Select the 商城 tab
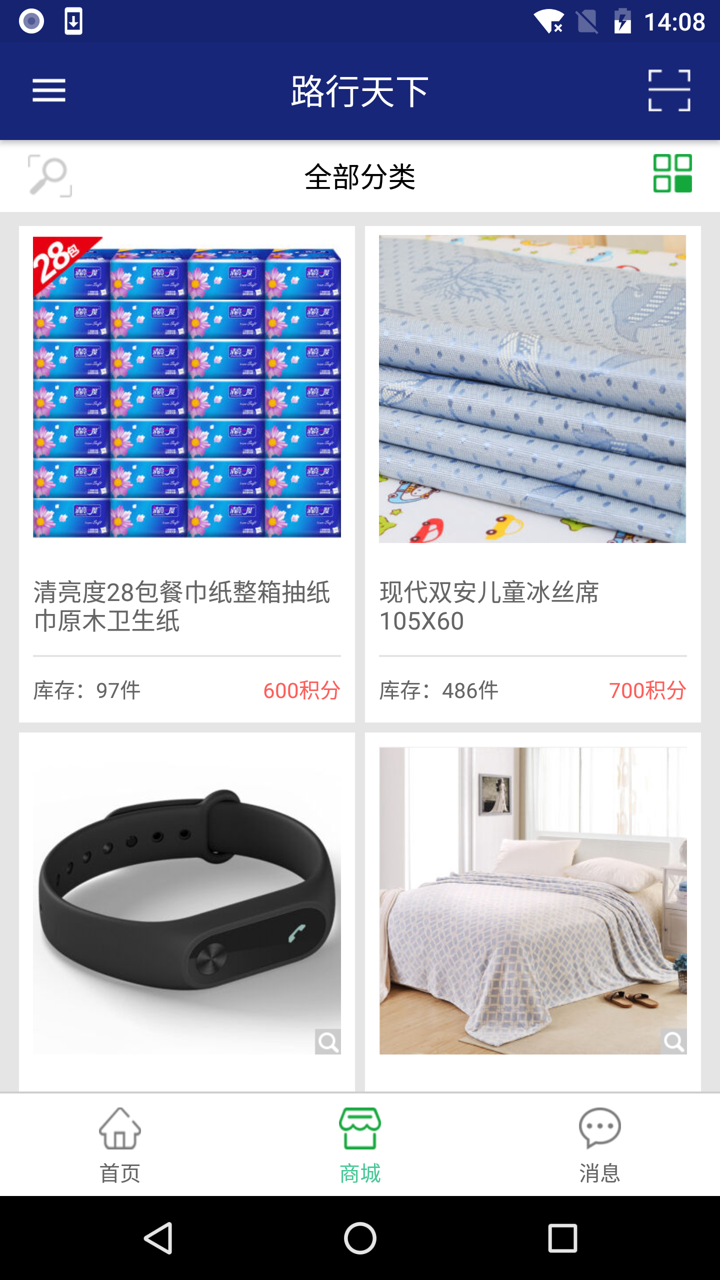Viewport: 720px width, 1280px height. tap(360, 1145)
